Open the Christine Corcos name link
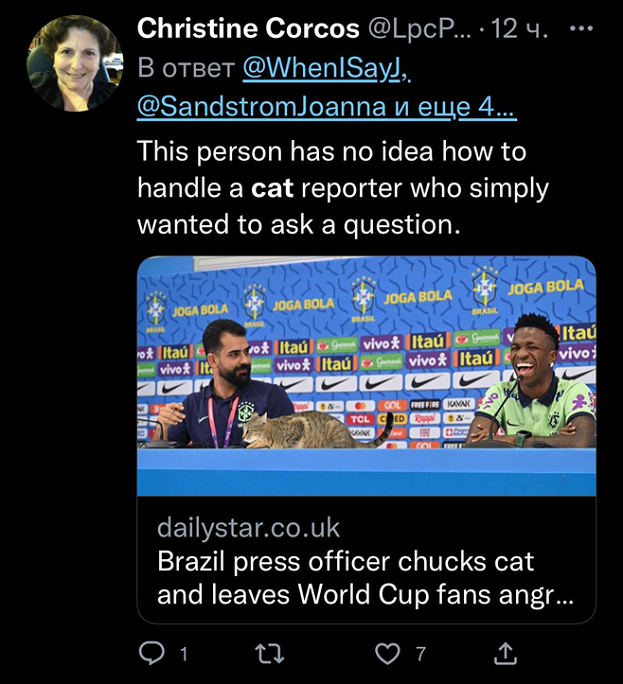Image resolution: width=623 pixels, height=684 pixels. point(248,29)
